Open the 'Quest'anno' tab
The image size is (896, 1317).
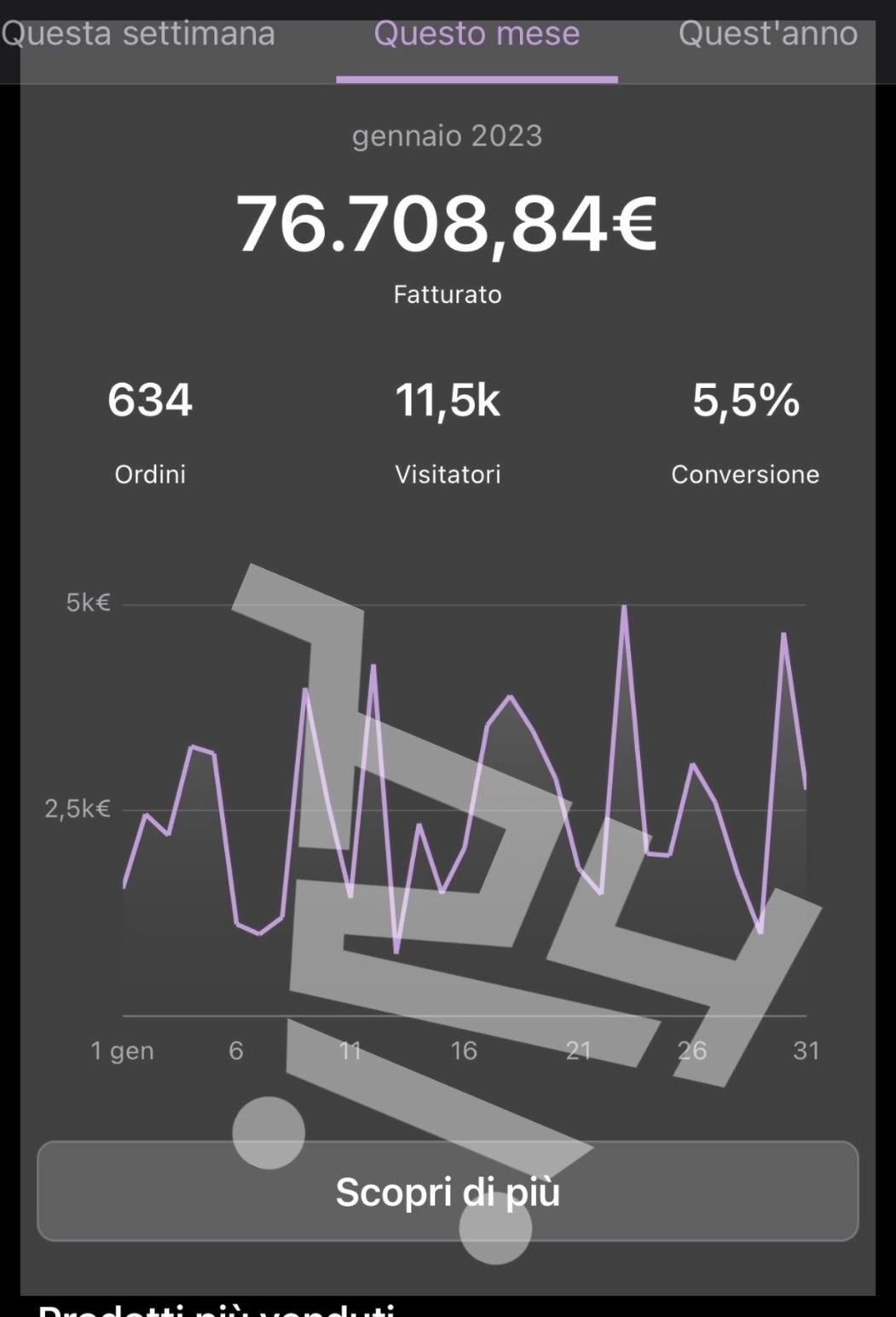pyautogui.click(x=766, y=34)
